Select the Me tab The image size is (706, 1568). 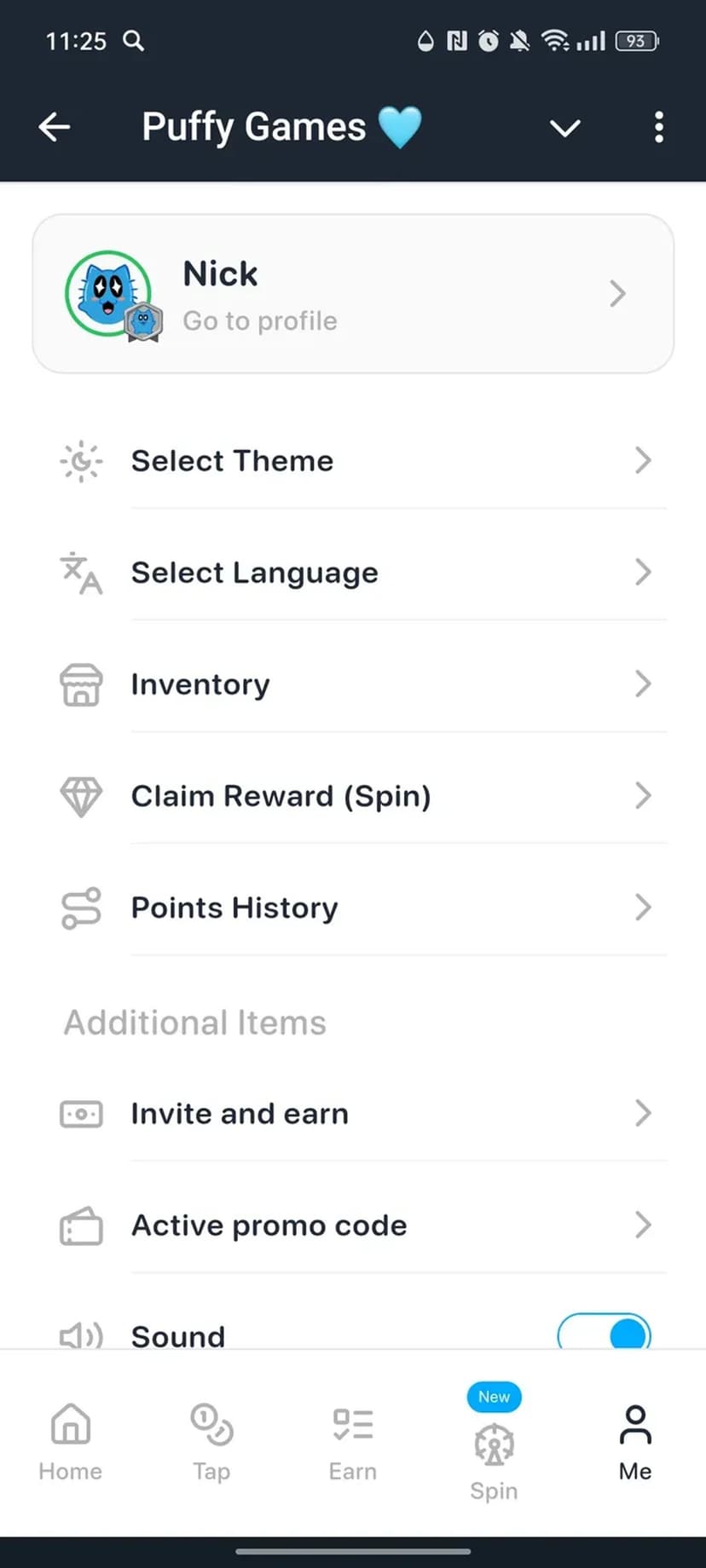tap(635, 1442)
